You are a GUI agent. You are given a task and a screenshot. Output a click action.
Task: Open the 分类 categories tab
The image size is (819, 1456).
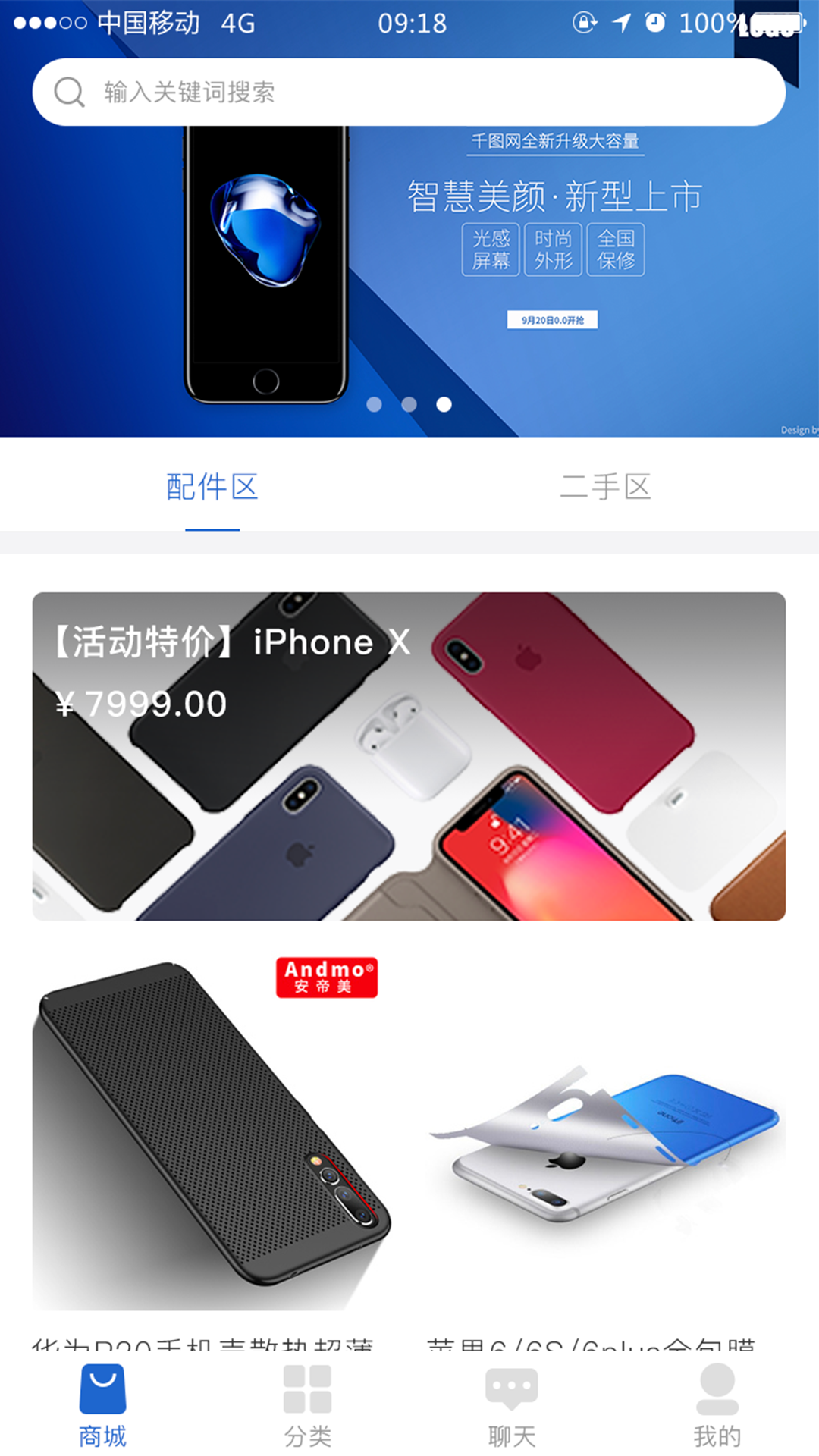pyautogui.click(x=307, y=1405)
